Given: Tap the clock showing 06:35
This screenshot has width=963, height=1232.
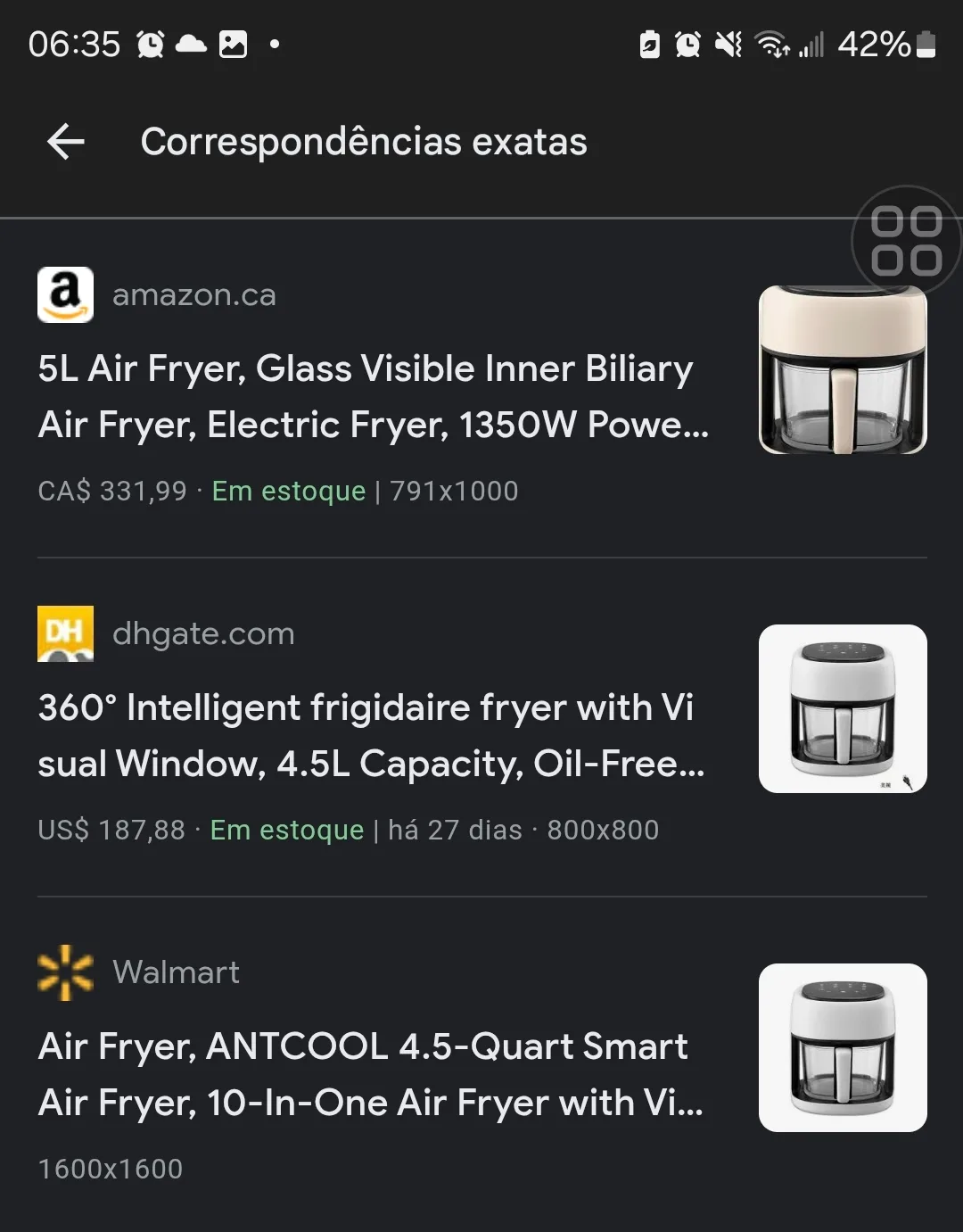Looking at the screenshot, I should coord(76,42).
